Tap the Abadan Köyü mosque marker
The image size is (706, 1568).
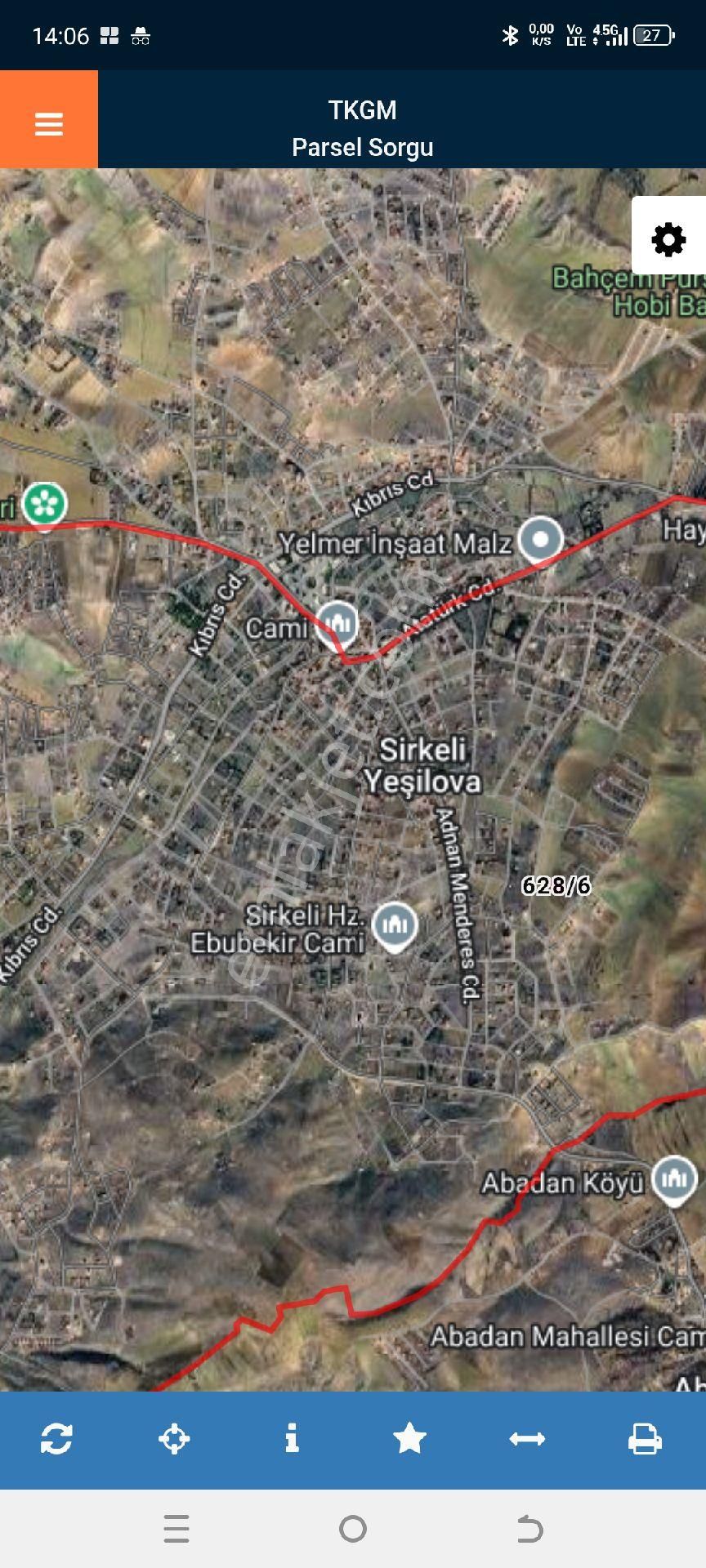(675, 1179)
